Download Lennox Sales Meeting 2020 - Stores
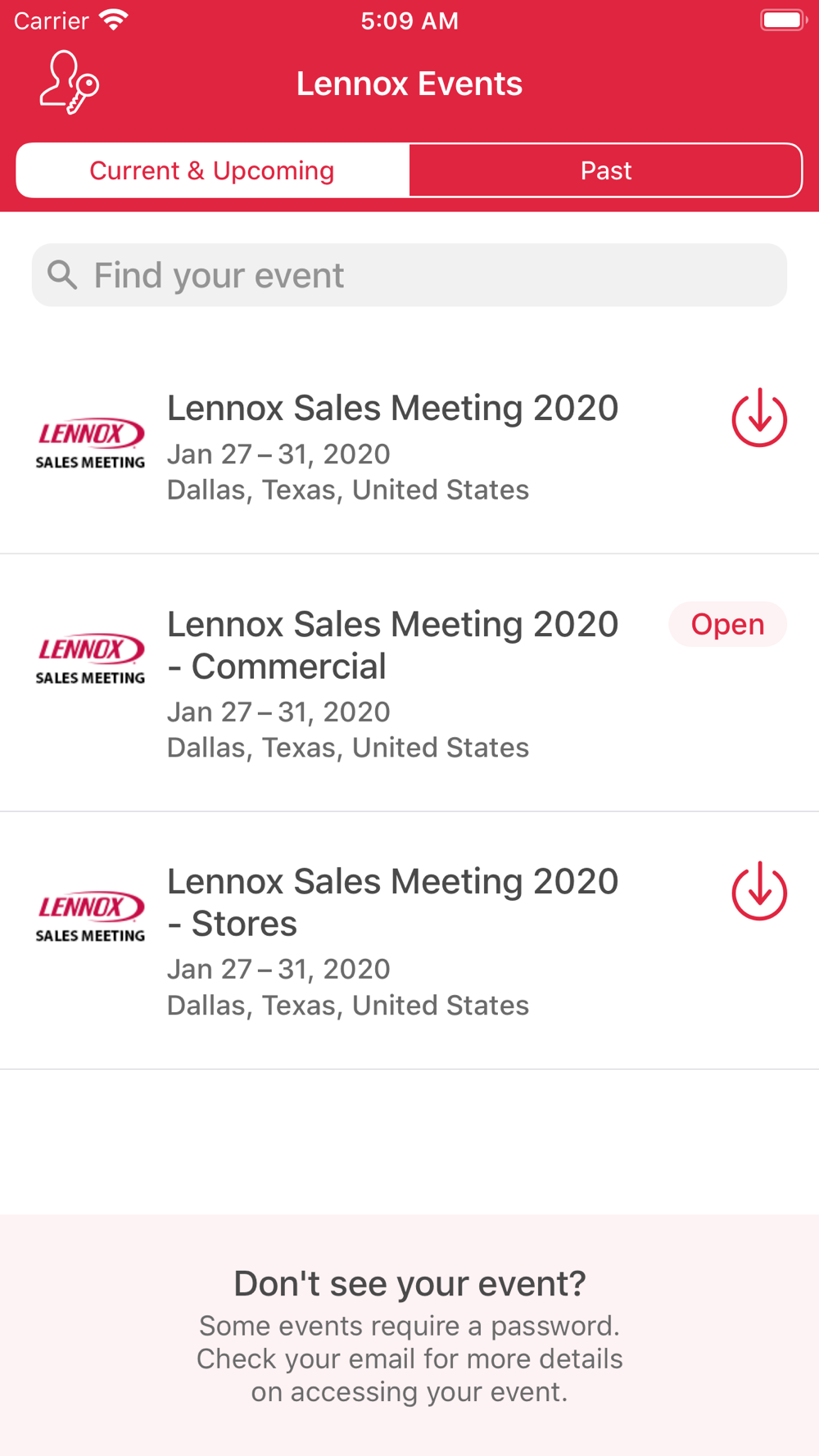 [x=759, y=891]
